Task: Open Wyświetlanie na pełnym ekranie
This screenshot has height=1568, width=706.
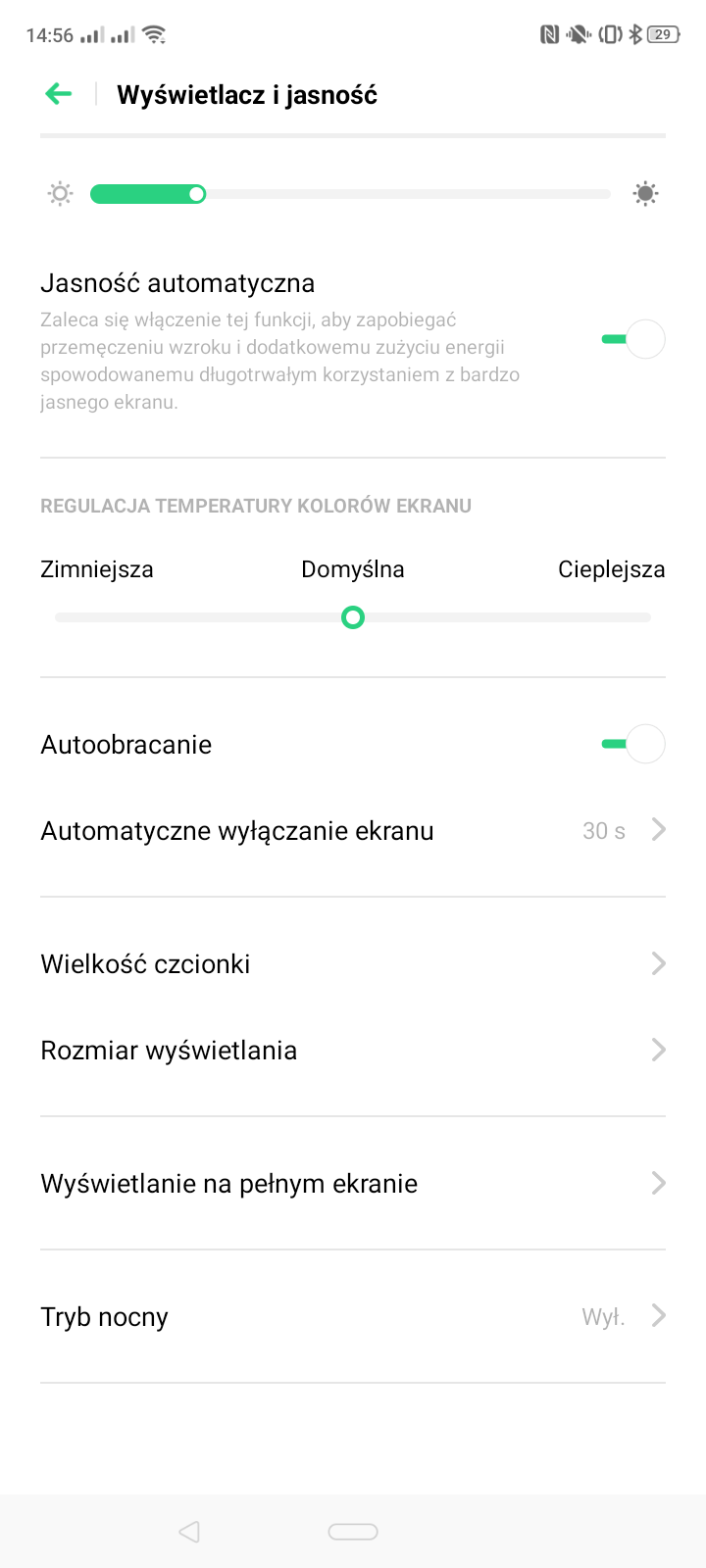Action: 353,1184
